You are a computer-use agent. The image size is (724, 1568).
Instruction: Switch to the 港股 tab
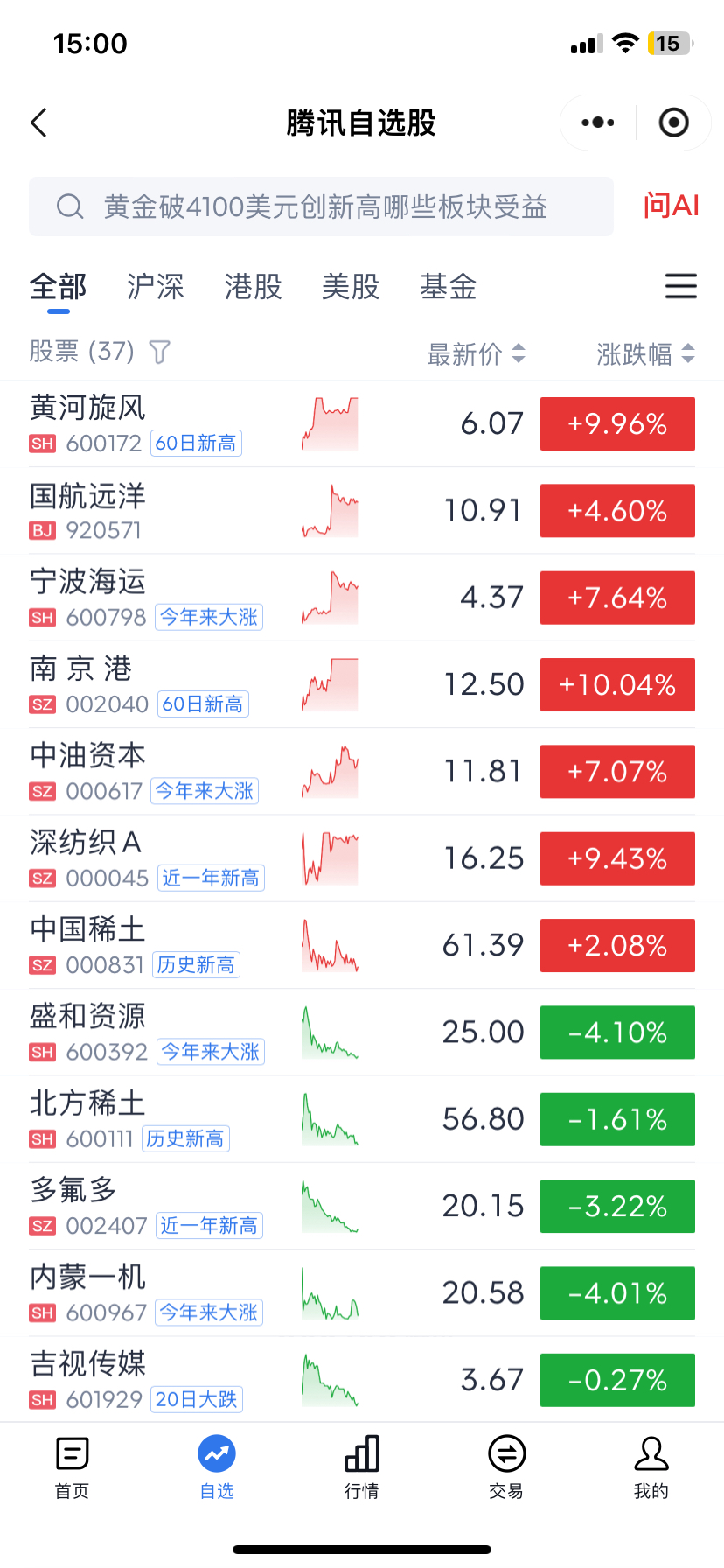253,286
